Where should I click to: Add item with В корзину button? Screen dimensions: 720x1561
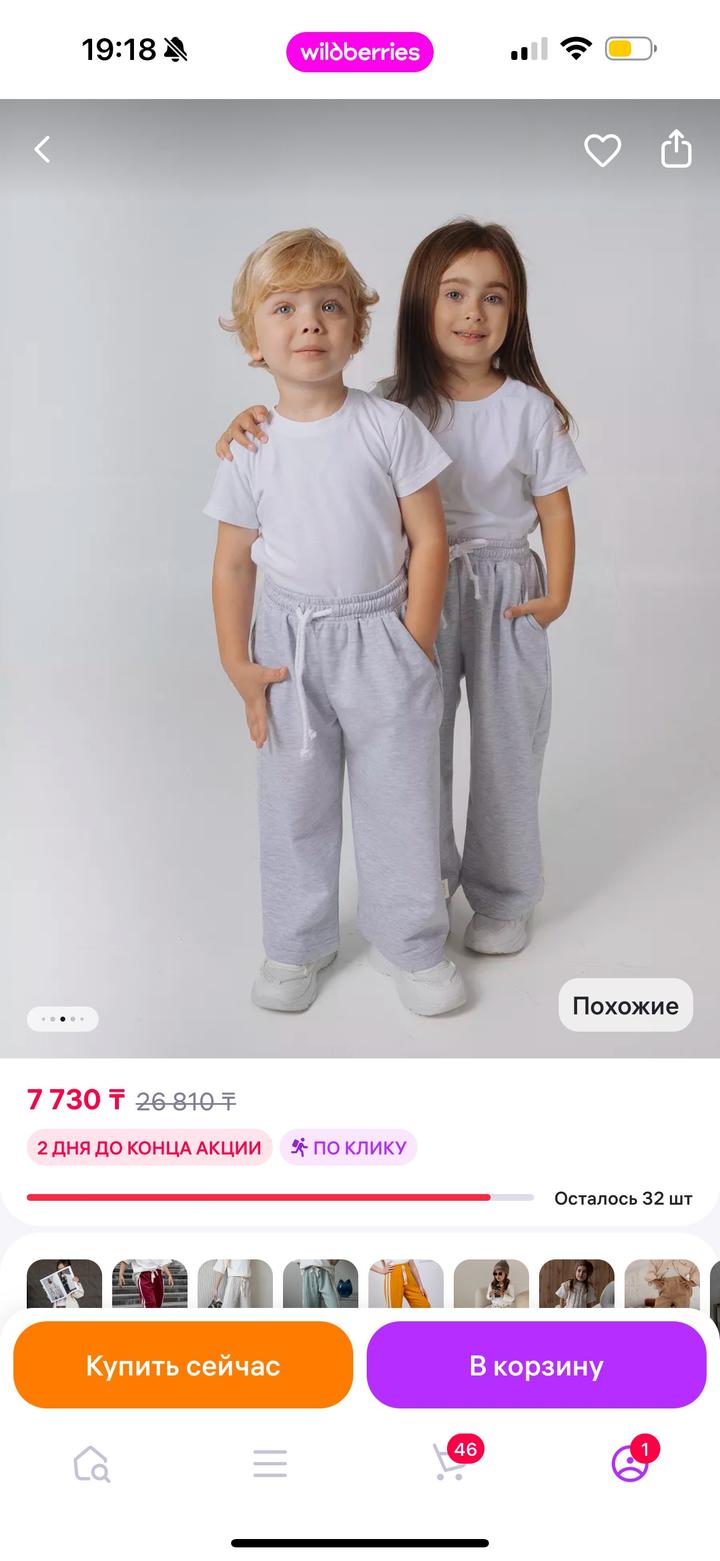click(x=536, y=1365)
